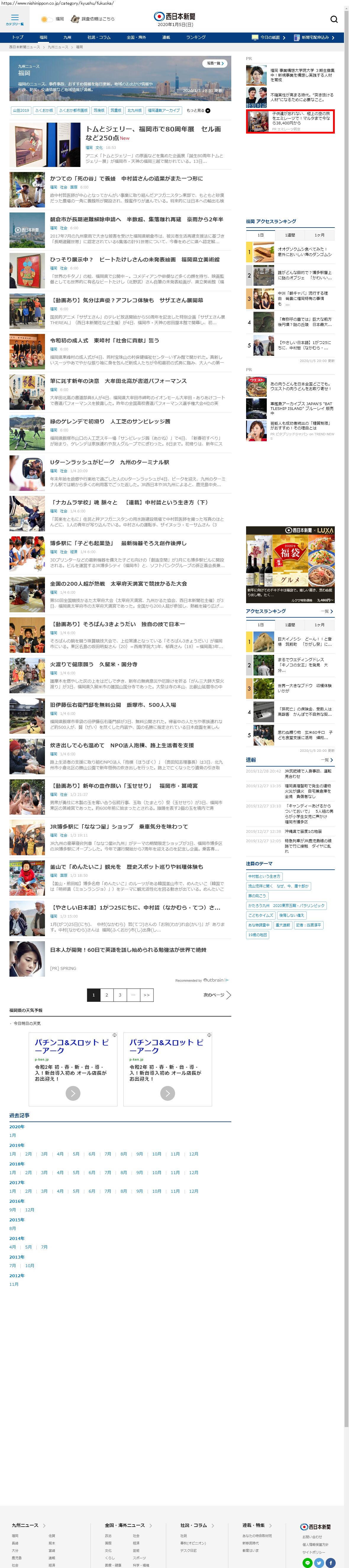This screenshot has height=1568, width=349.
Task: Go to the トップ navigation tab
Action: point(18,38)
